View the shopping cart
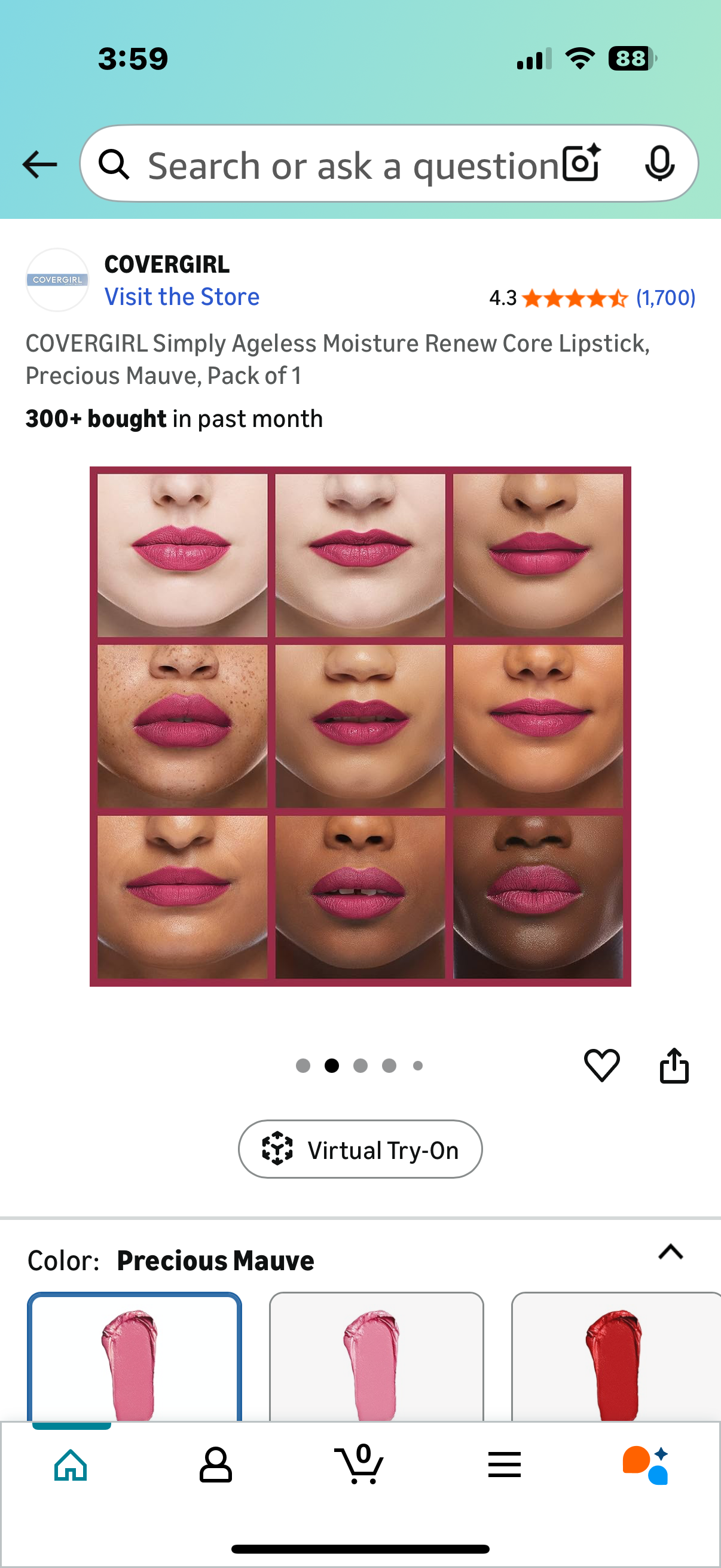Viewport: 721px width, 1568px height. (x=359, y=1465)
